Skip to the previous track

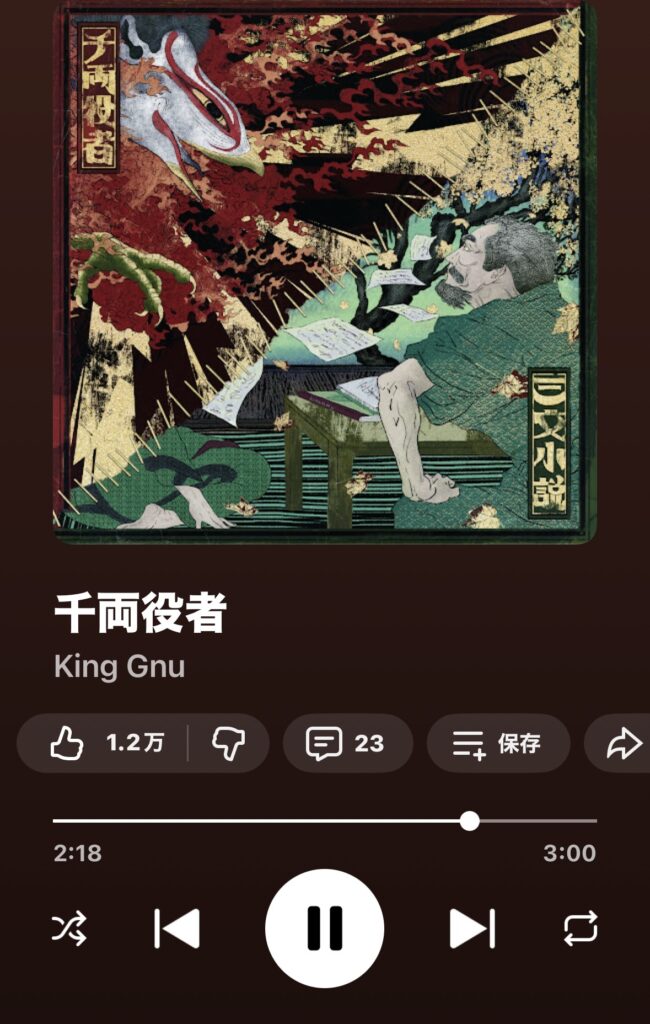click(177, 928)
